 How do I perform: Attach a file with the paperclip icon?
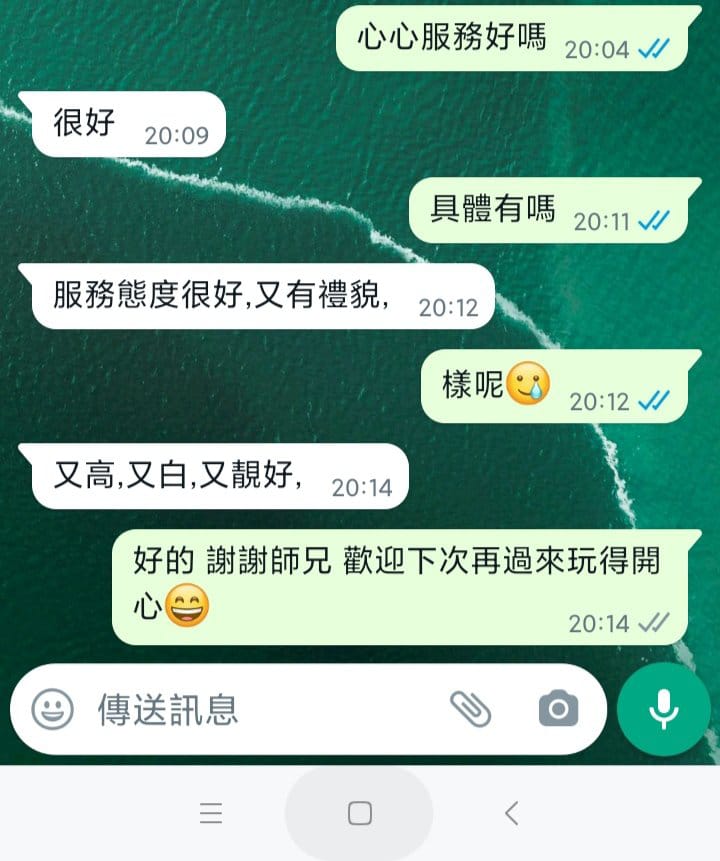470,709
